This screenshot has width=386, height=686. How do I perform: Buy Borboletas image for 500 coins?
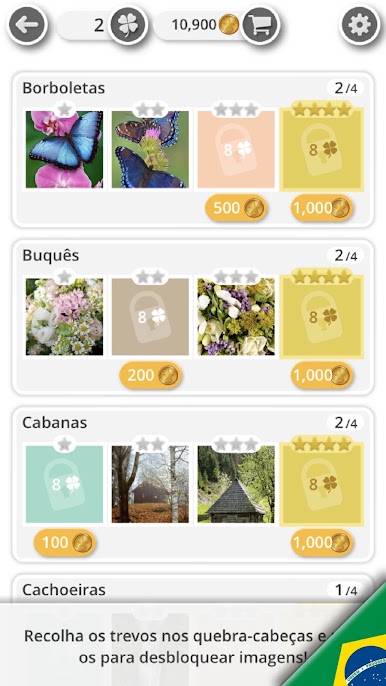[236, 208]
